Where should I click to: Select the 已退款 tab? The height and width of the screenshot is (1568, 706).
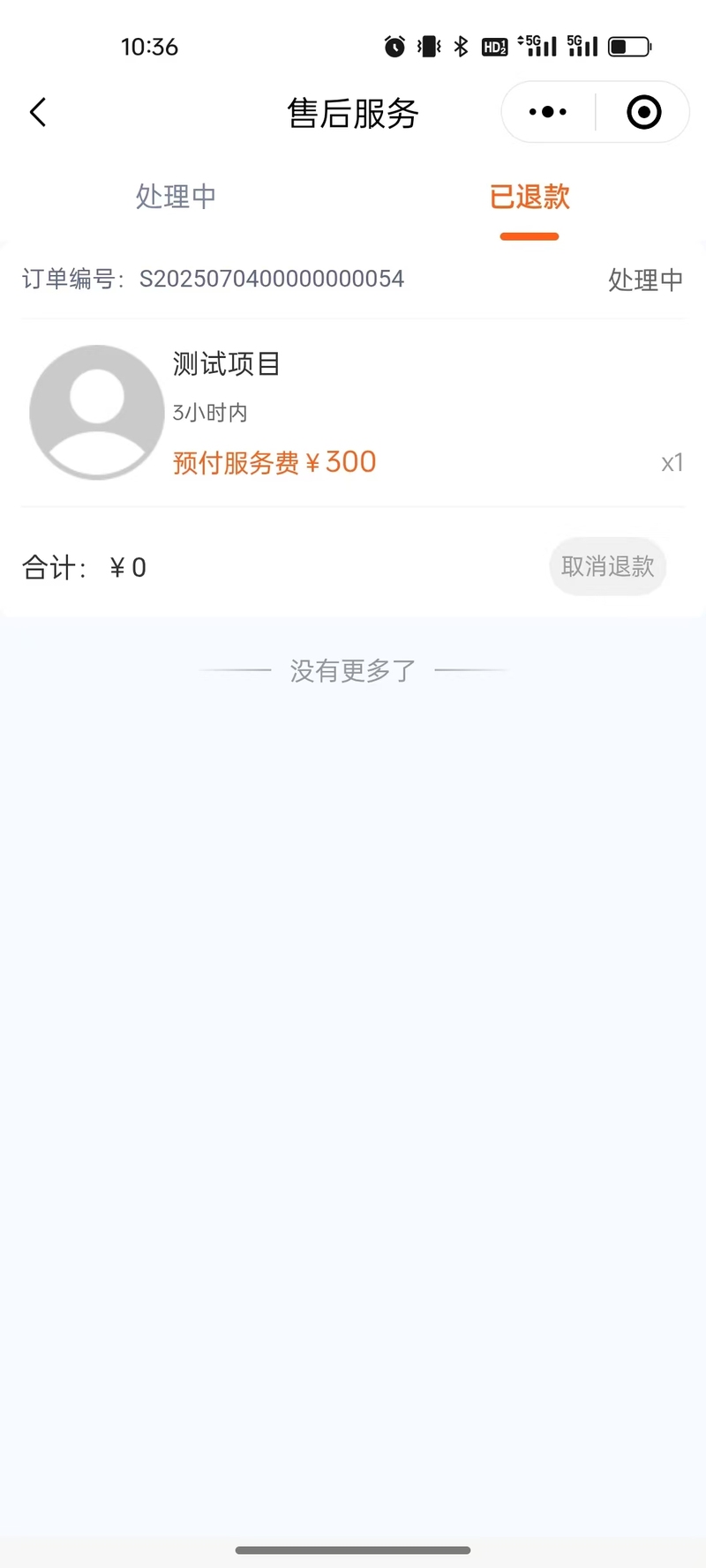tap(529, 197)
